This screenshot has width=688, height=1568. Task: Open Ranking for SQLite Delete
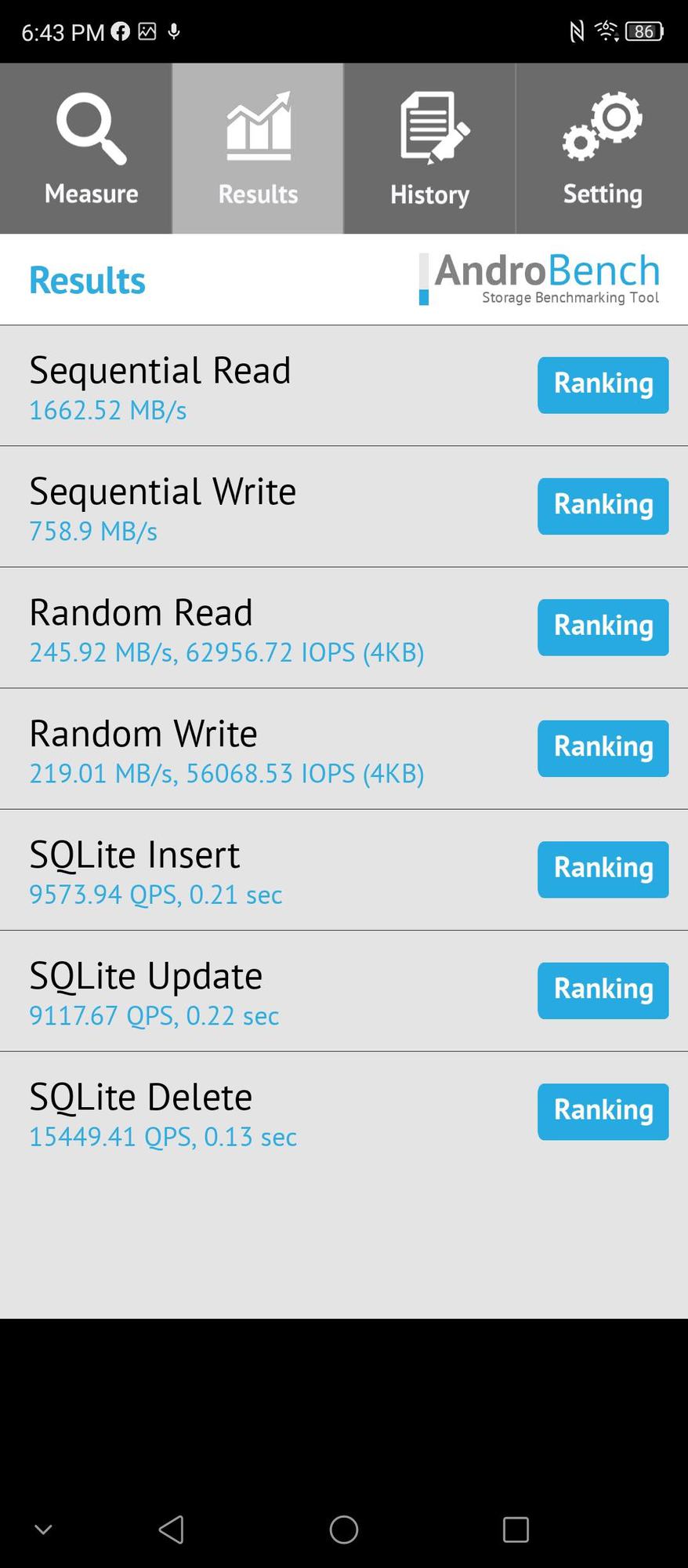tap(603, 1111)
